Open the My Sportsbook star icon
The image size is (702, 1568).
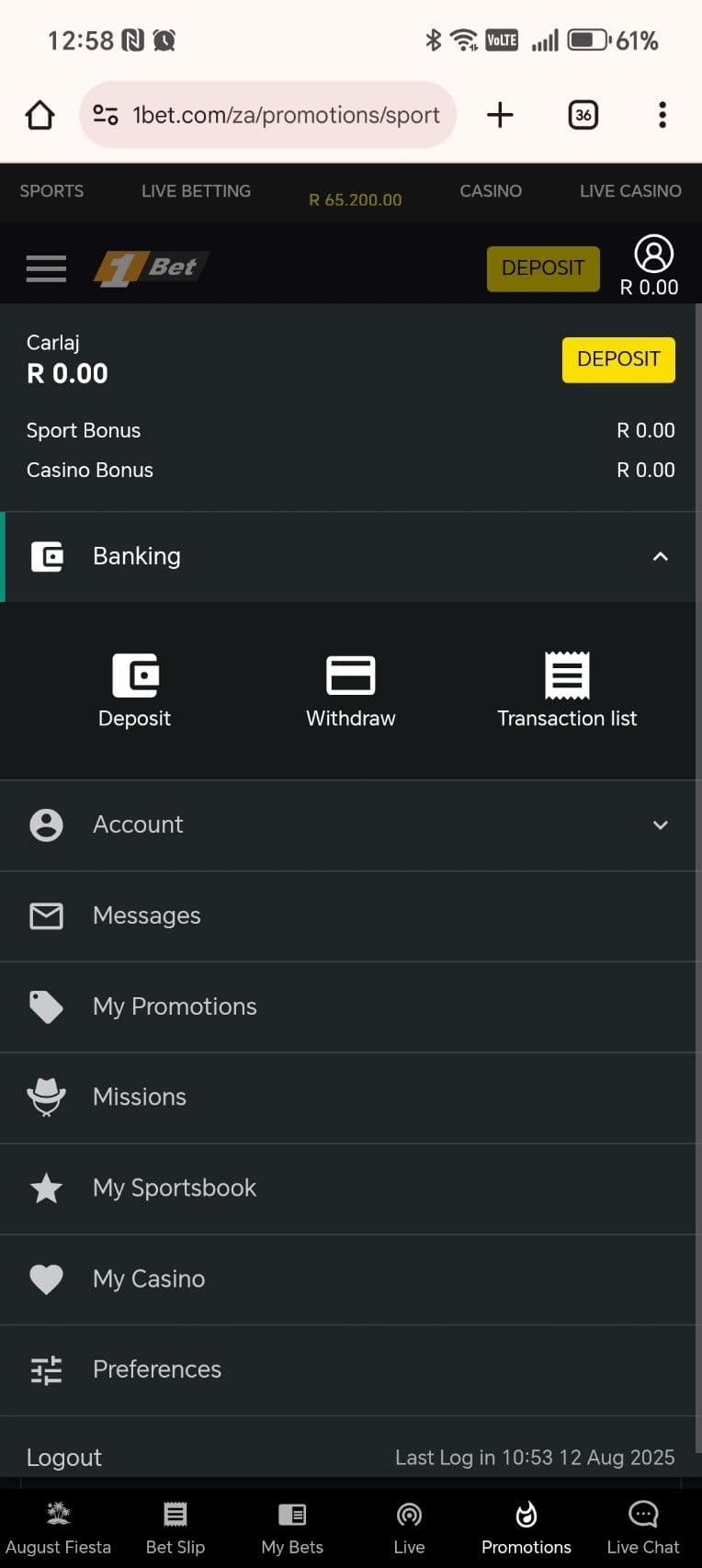46,1187
